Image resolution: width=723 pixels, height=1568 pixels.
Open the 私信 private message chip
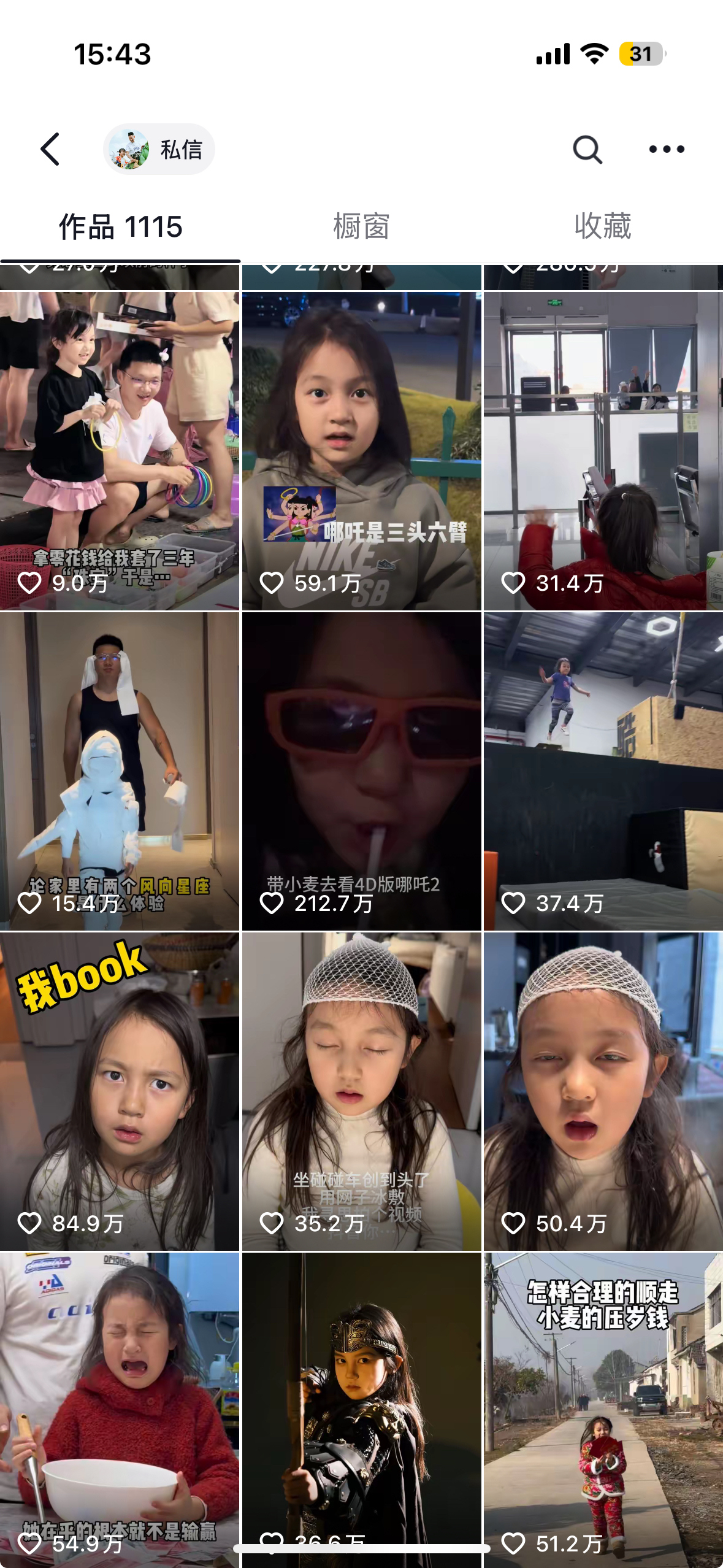point(159,149)
